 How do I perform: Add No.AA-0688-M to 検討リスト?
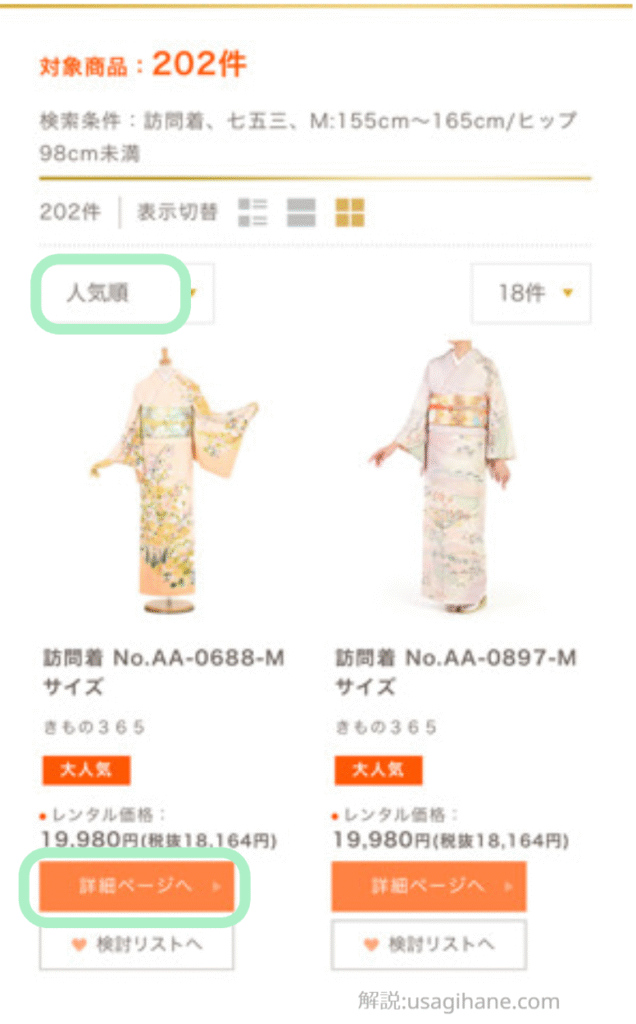pyautogui.click(x=137, y=944)
